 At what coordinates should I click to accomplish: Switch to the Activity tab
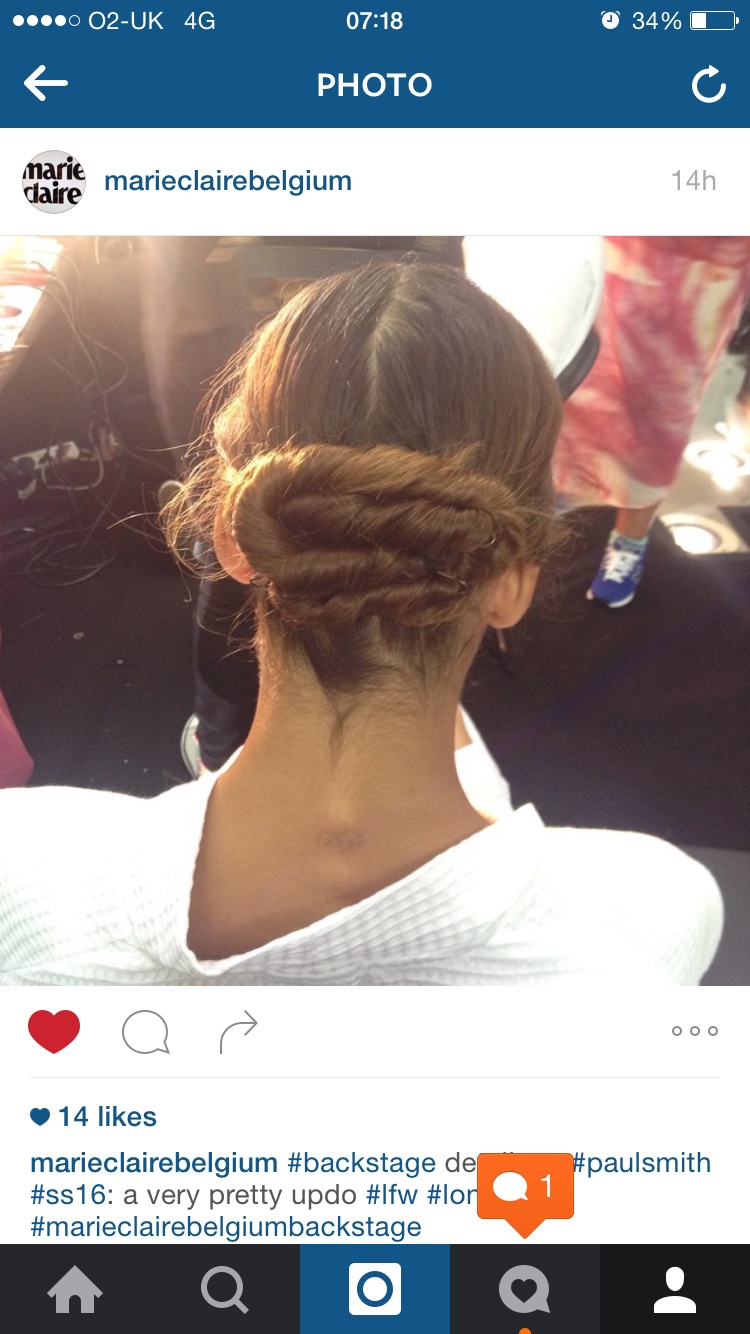(x=525, y=1290)
